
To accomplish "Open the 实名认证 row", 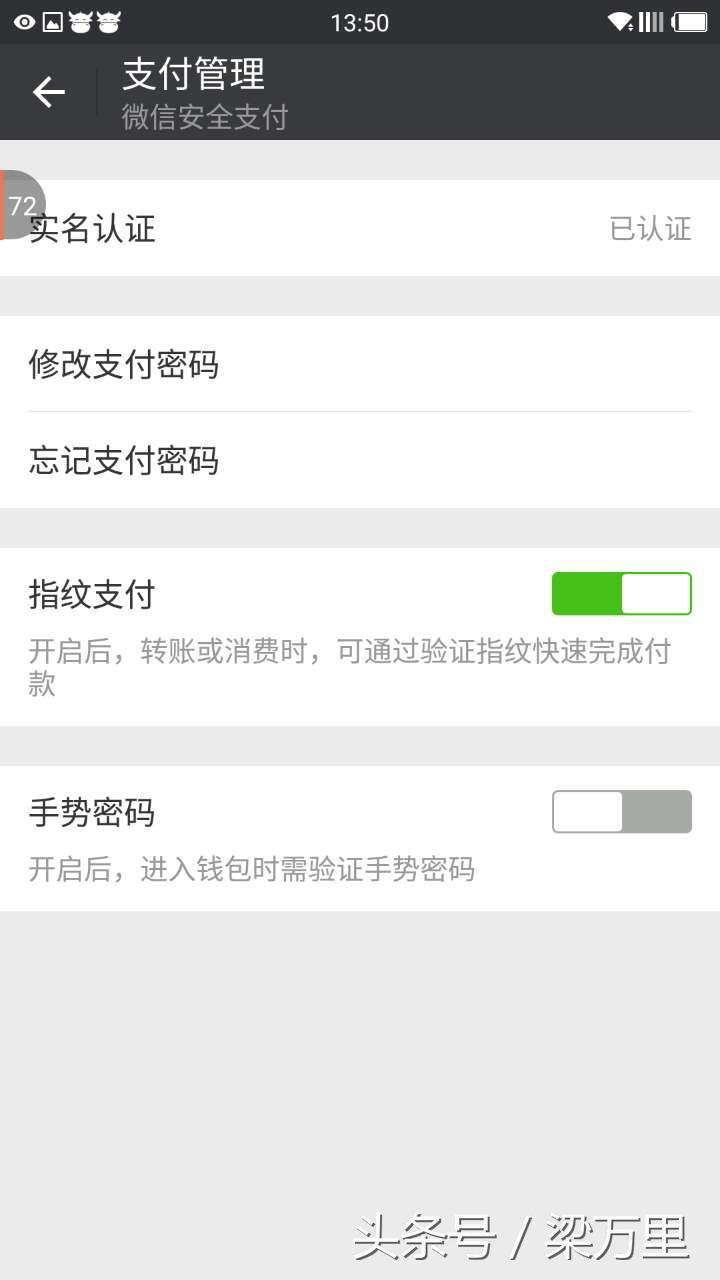I will tap(360, 229).
